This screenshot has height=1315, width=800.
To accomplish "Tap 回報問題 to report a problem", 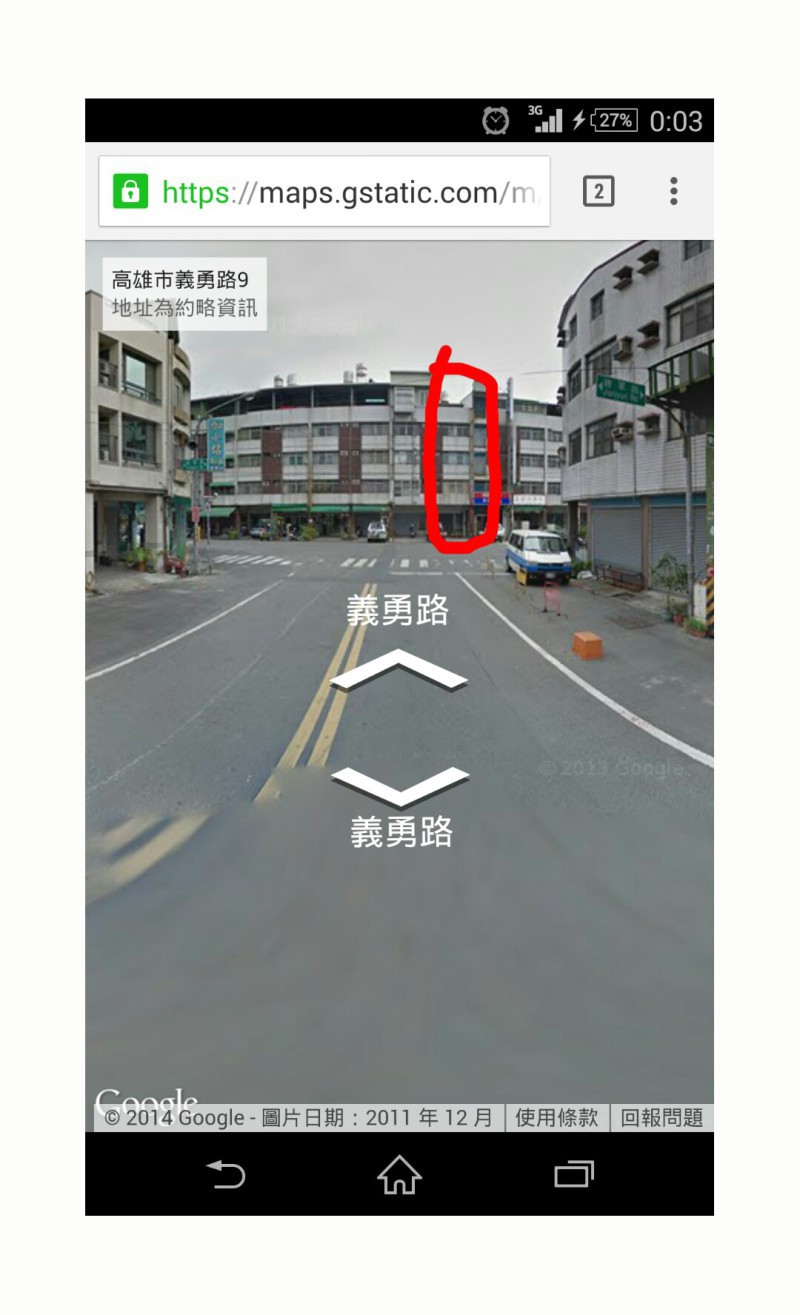I will pos(662,1118).
